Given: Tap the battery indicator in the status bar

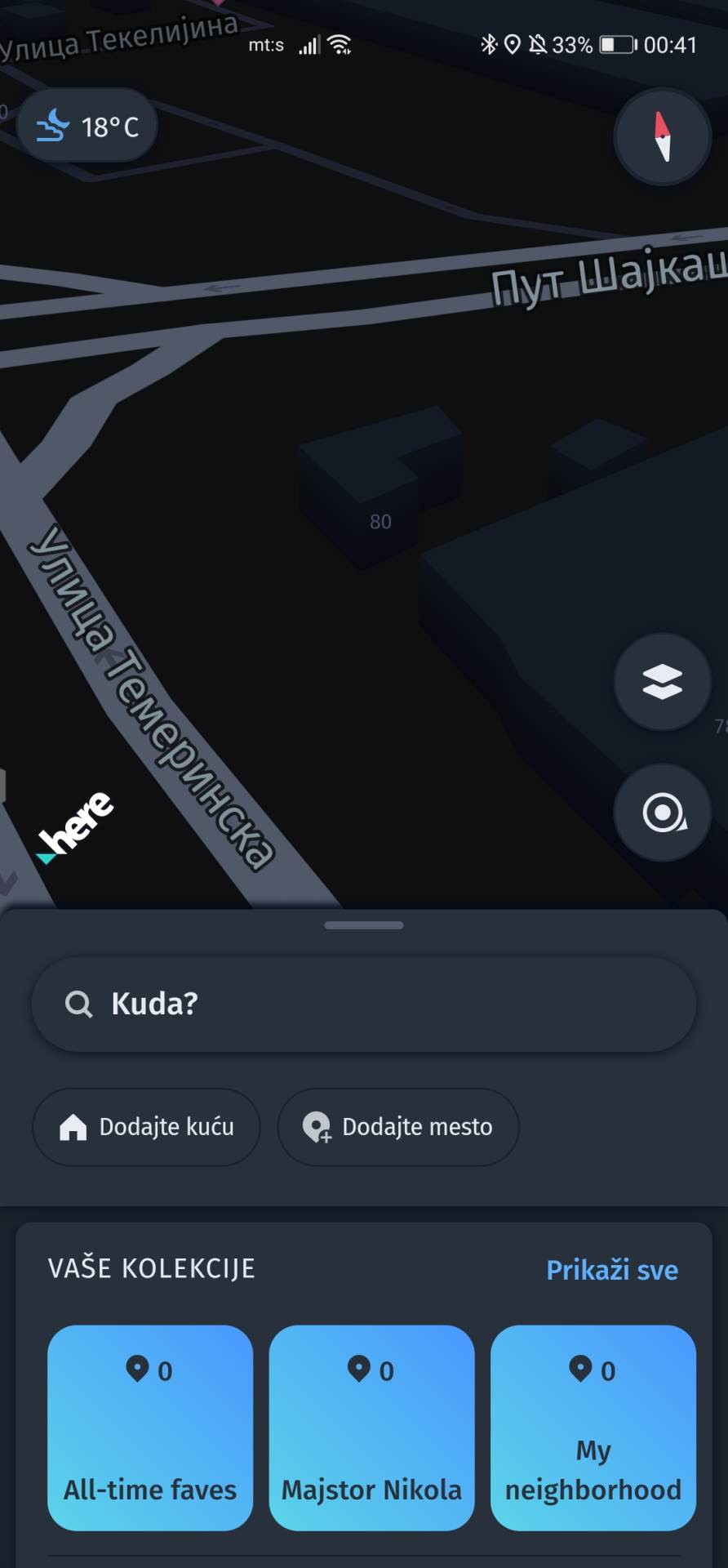Looking at the screenshot, I should [618, 45].
